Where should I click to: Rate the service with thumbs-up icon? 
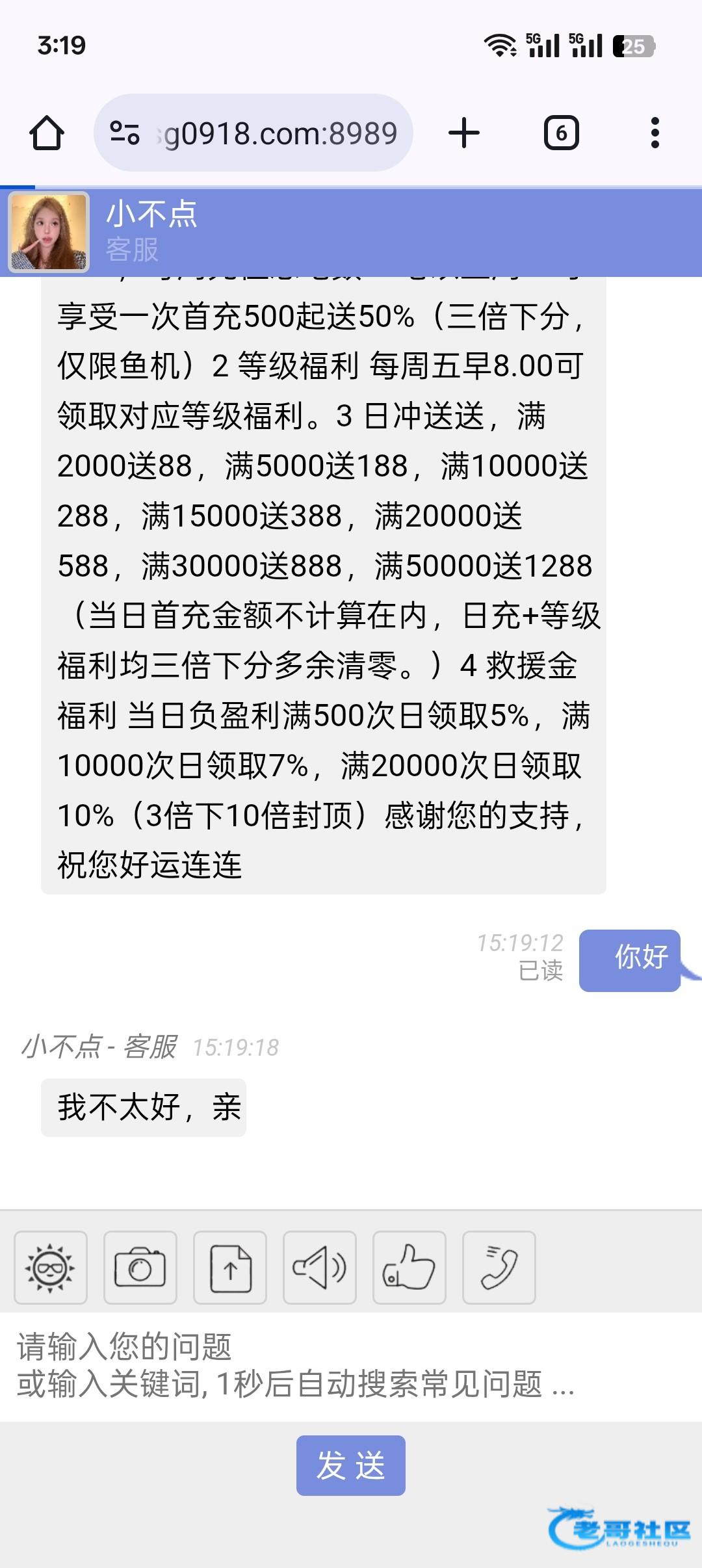click(409, 1268)
